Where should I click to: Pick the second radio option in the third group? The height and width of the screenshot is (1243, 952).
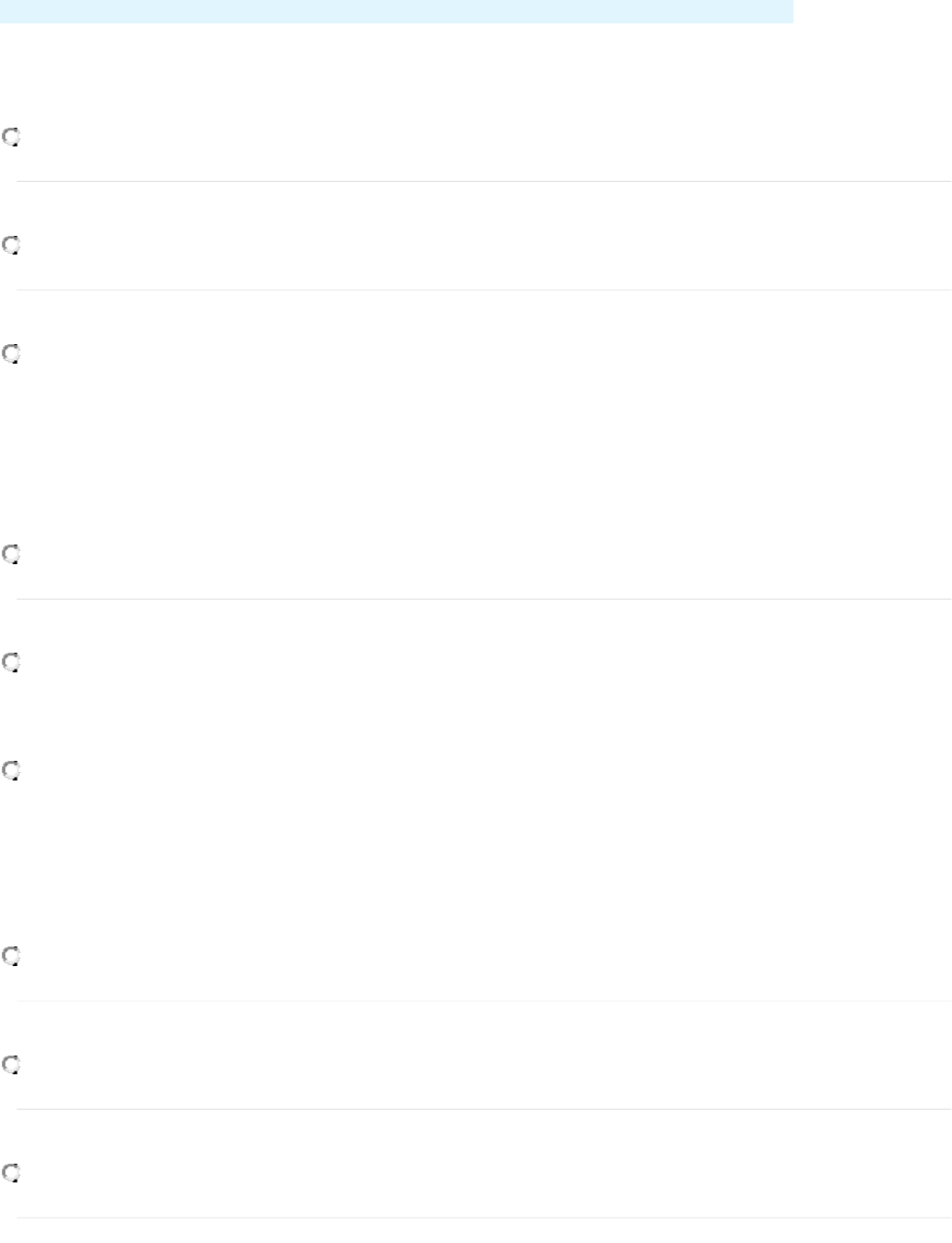pos(11,1065)
